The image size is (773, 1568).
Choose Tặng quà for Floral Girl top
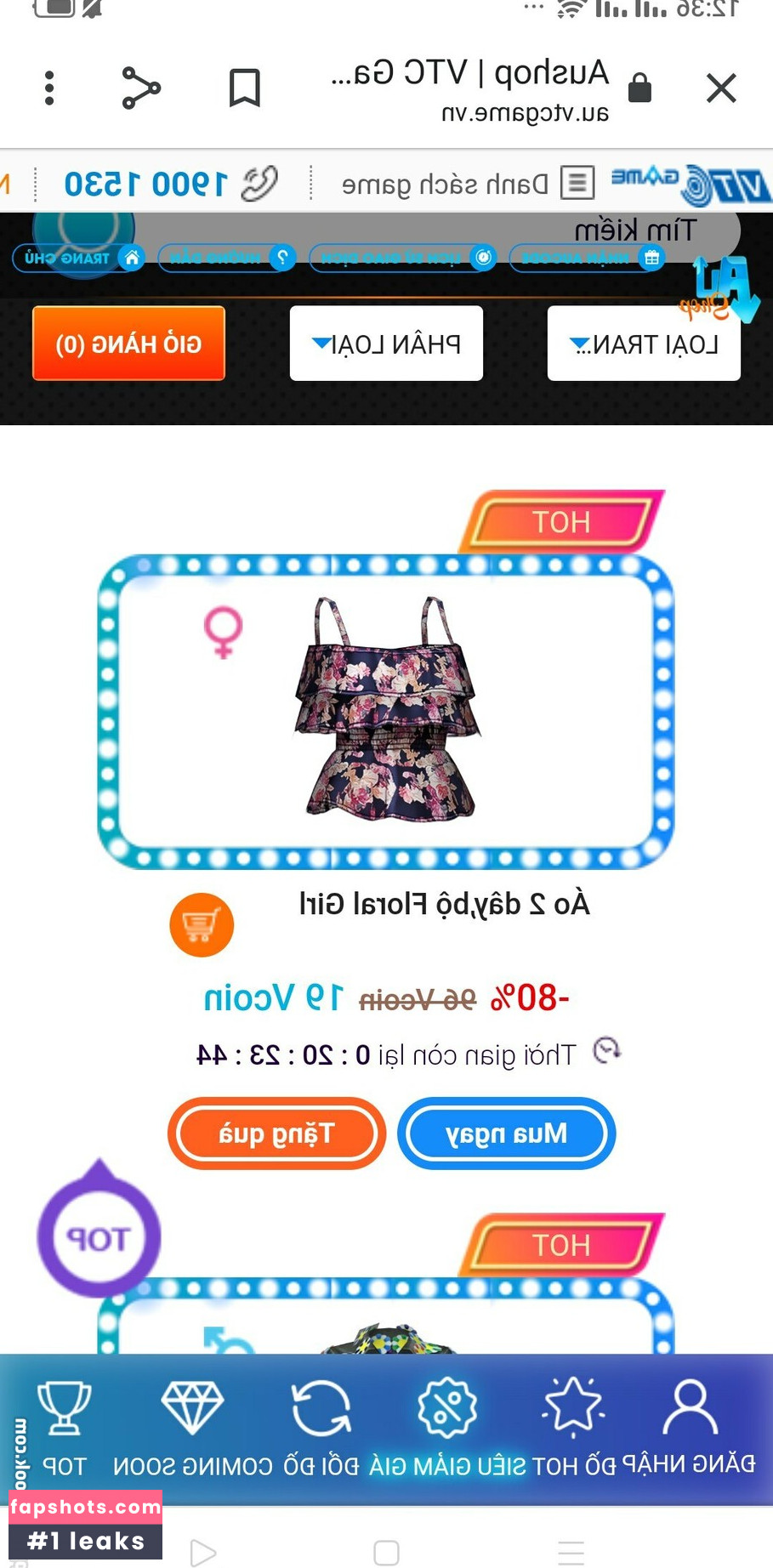pyautogui.click(x=276, y=1133)
